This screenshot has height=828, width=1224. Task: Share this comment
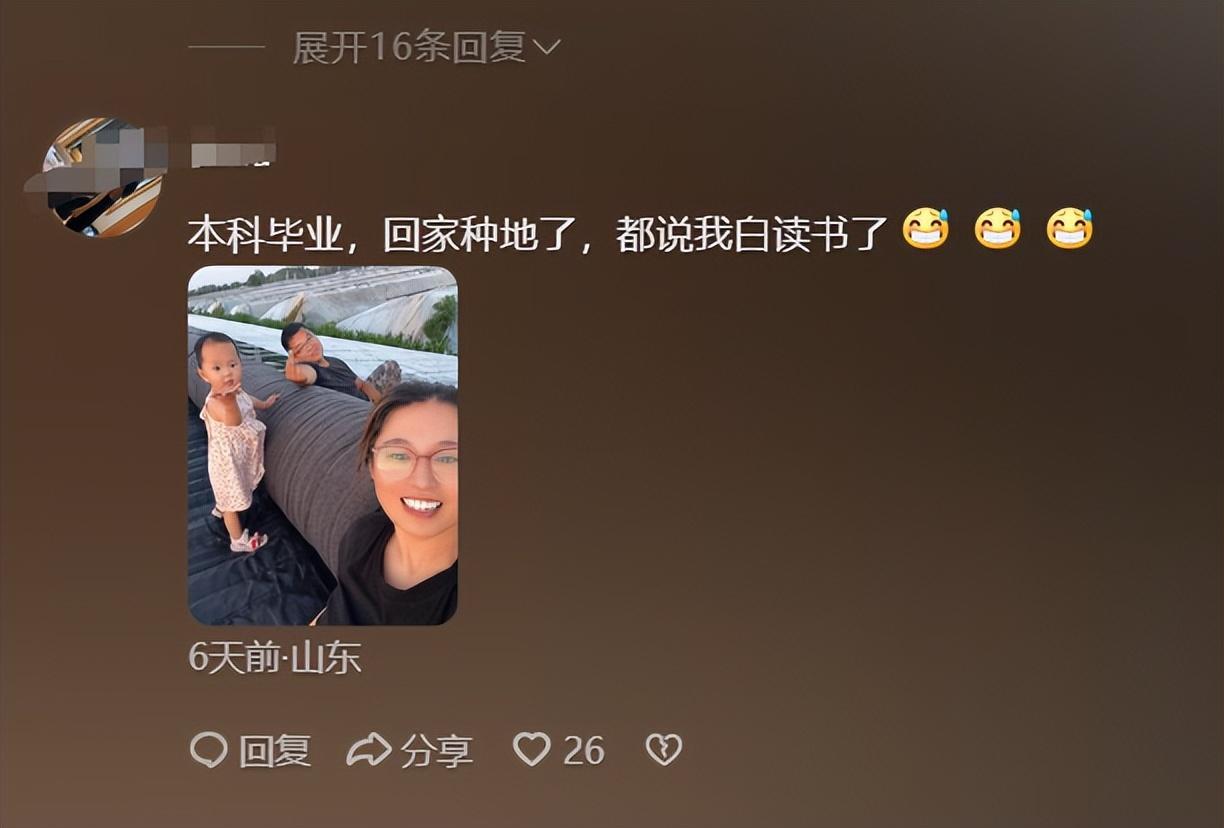(x=410, y=751)
